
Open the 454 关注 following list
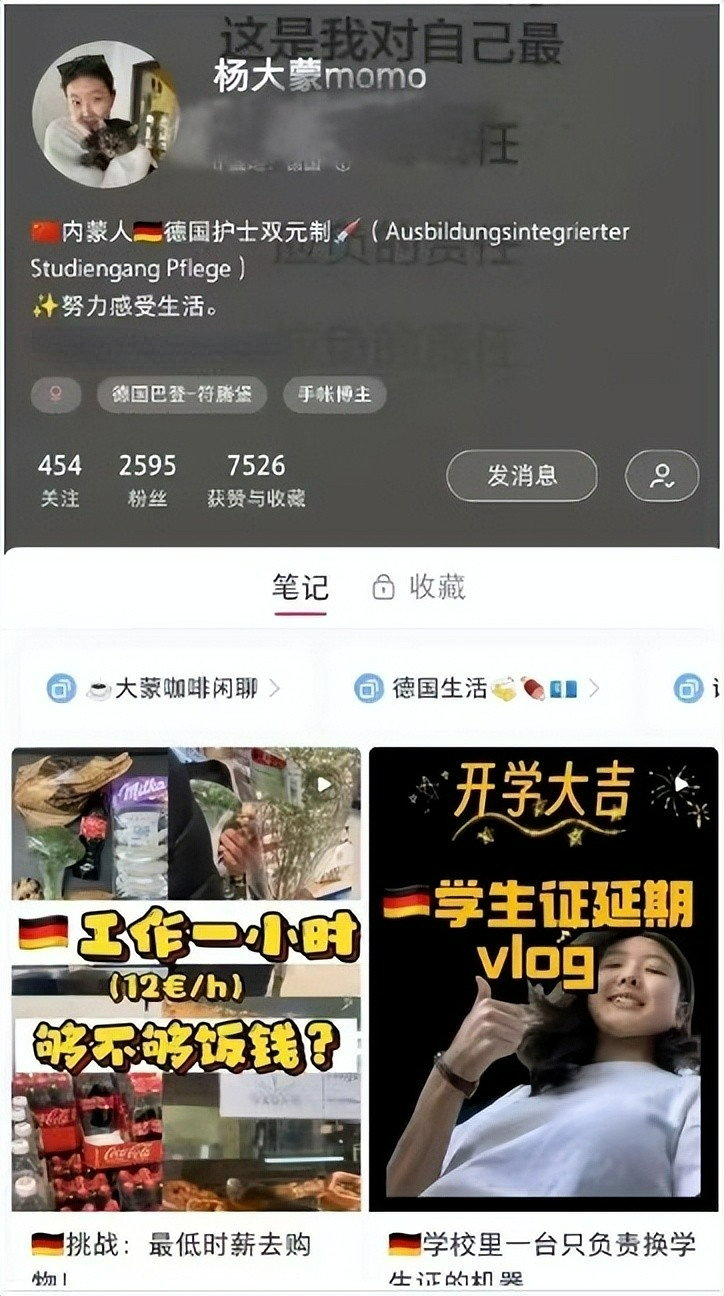click(x=61, y=475)
